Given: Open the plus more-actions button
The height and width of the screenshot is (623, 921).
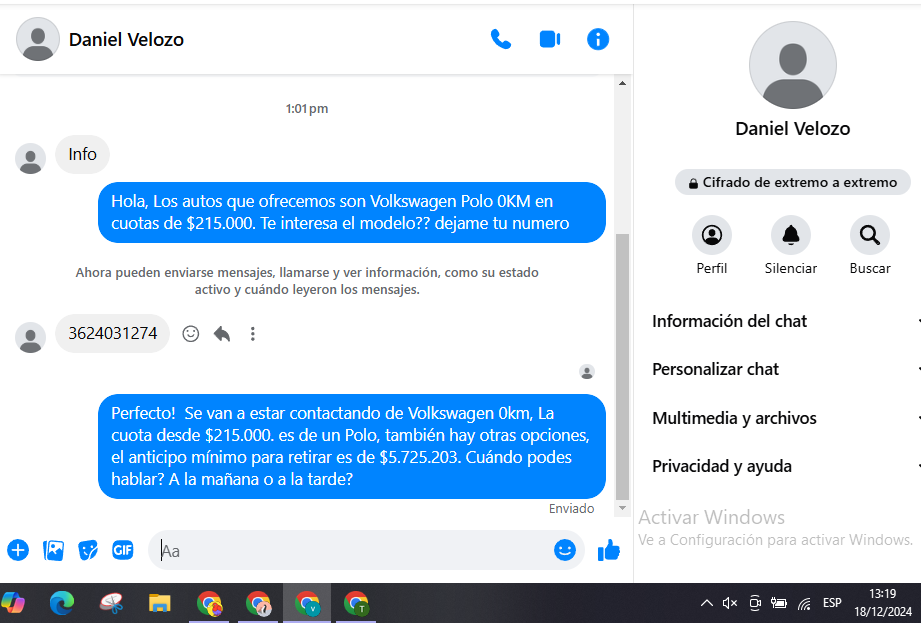Looking at the screenshot, I should click(x=18, y=549).
